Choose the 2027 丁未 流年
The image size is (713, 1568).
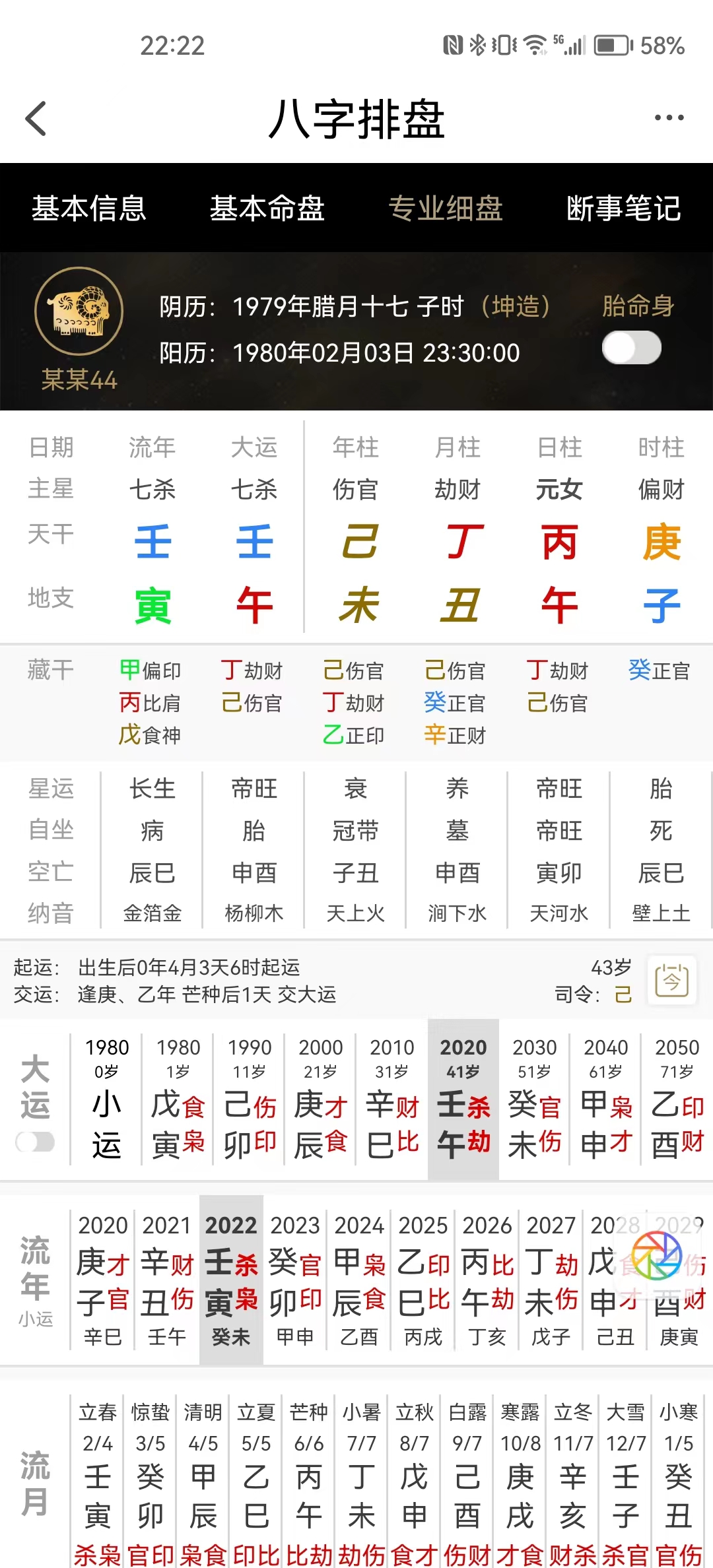coord(551,1280)
